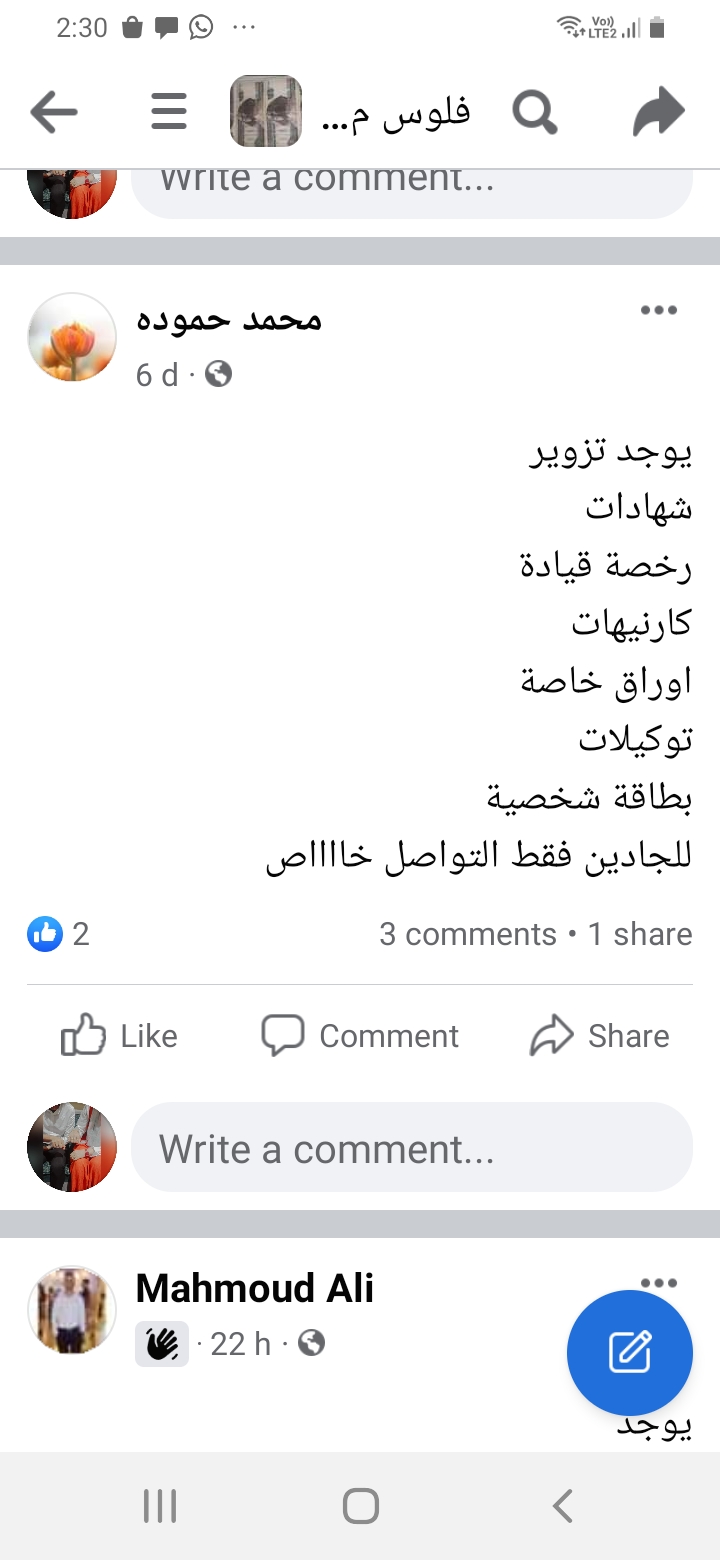Viewport: 720px width, 1560px height.
Task: See who reacted to the post
Action: (x=58, y=934)
